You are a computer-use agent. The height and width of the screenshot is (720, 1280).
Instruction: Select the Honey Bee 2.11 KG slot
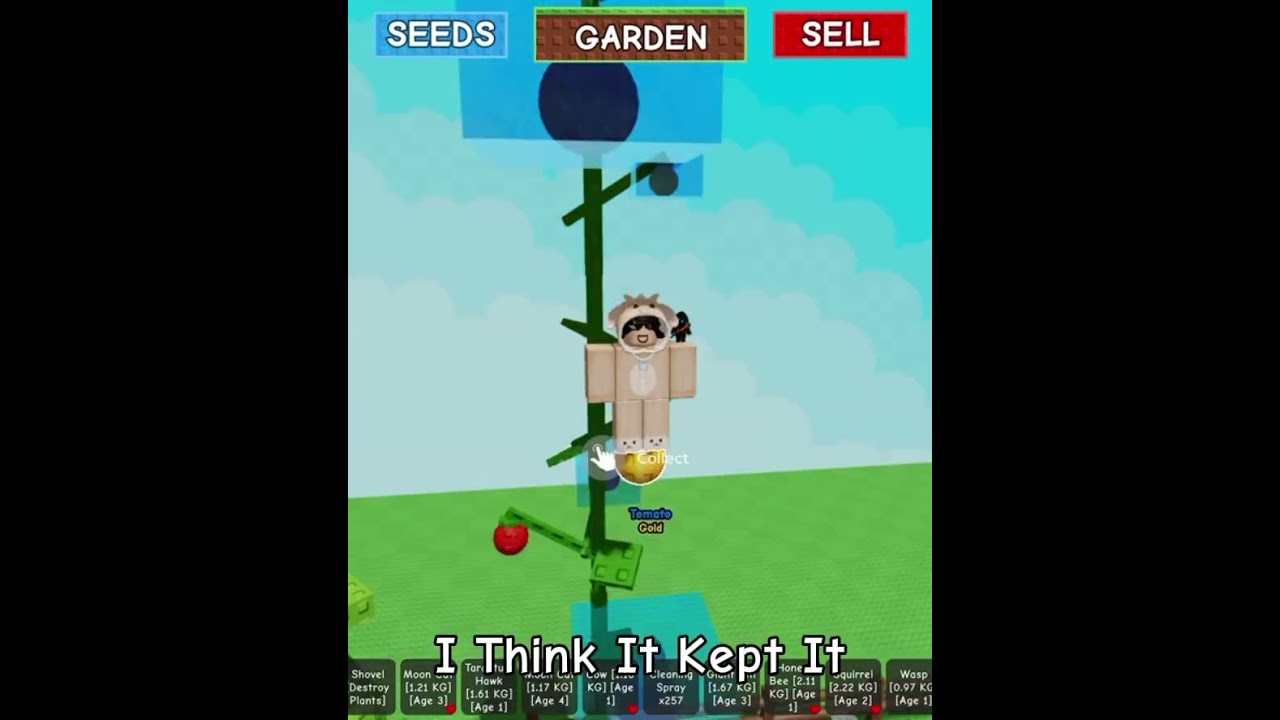[792, 687]
